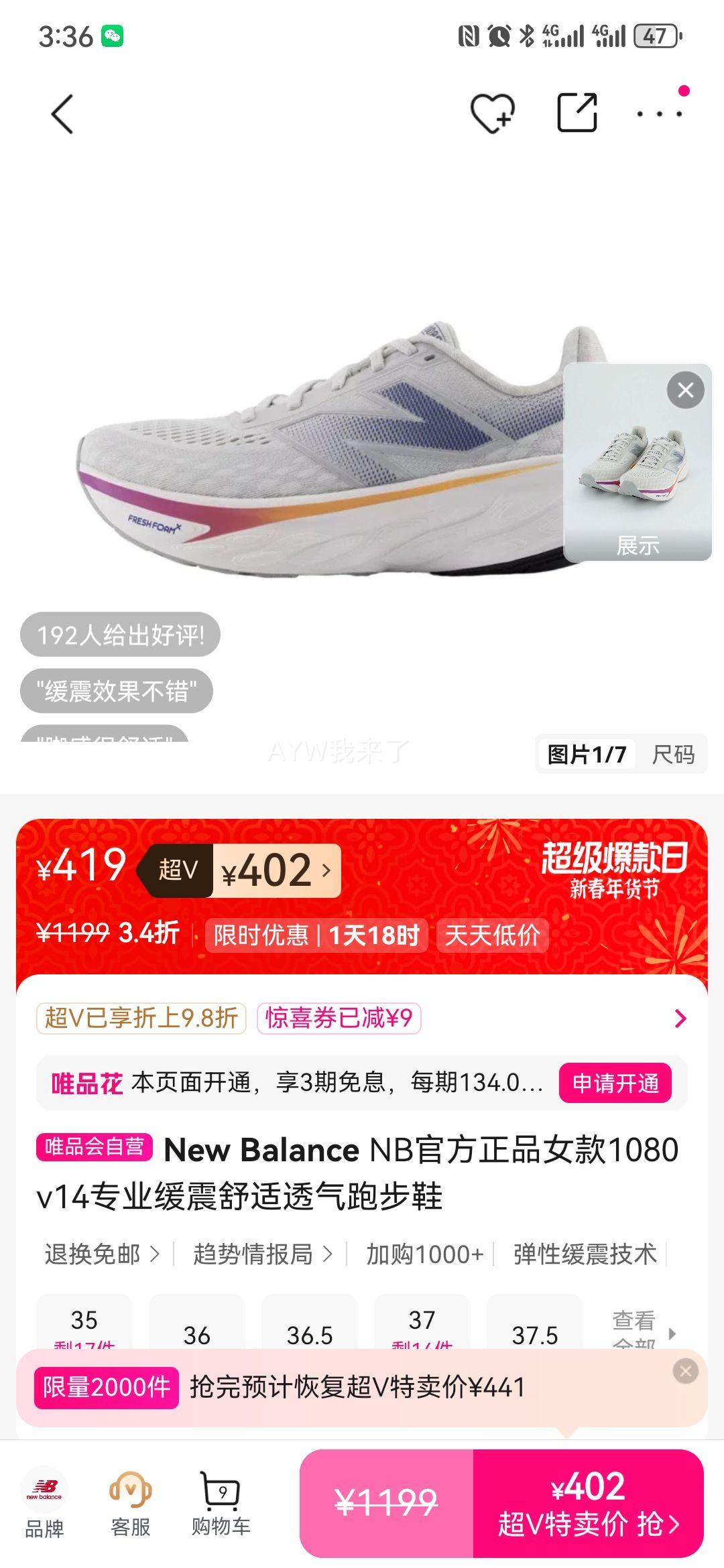Switch to the 尺码 size chart tab
Viewport: 724px width, 1568px height.
674,754
